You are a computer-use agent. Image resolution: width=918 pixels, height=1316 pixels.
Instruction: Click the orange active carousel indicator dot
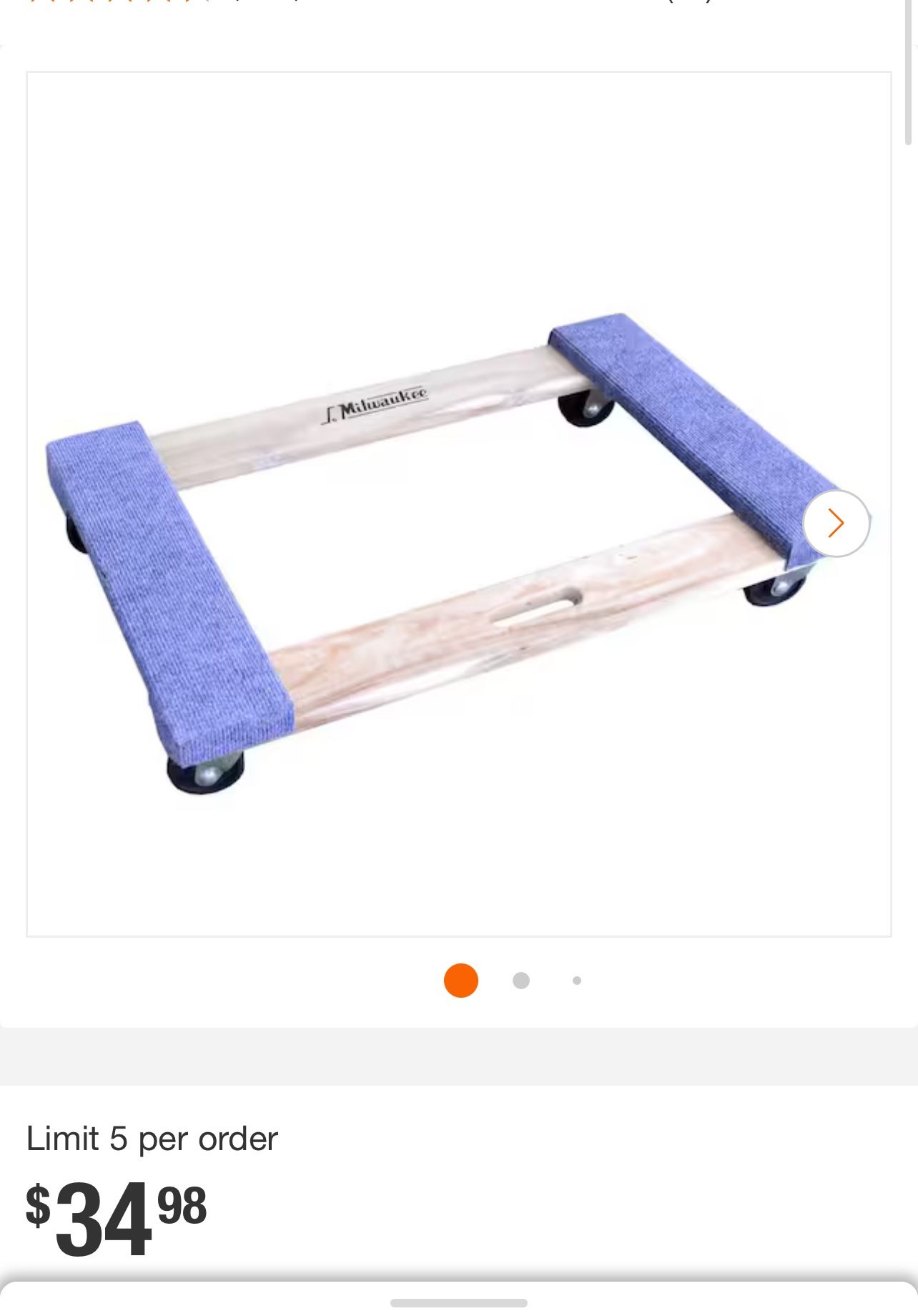click(461, 978)
